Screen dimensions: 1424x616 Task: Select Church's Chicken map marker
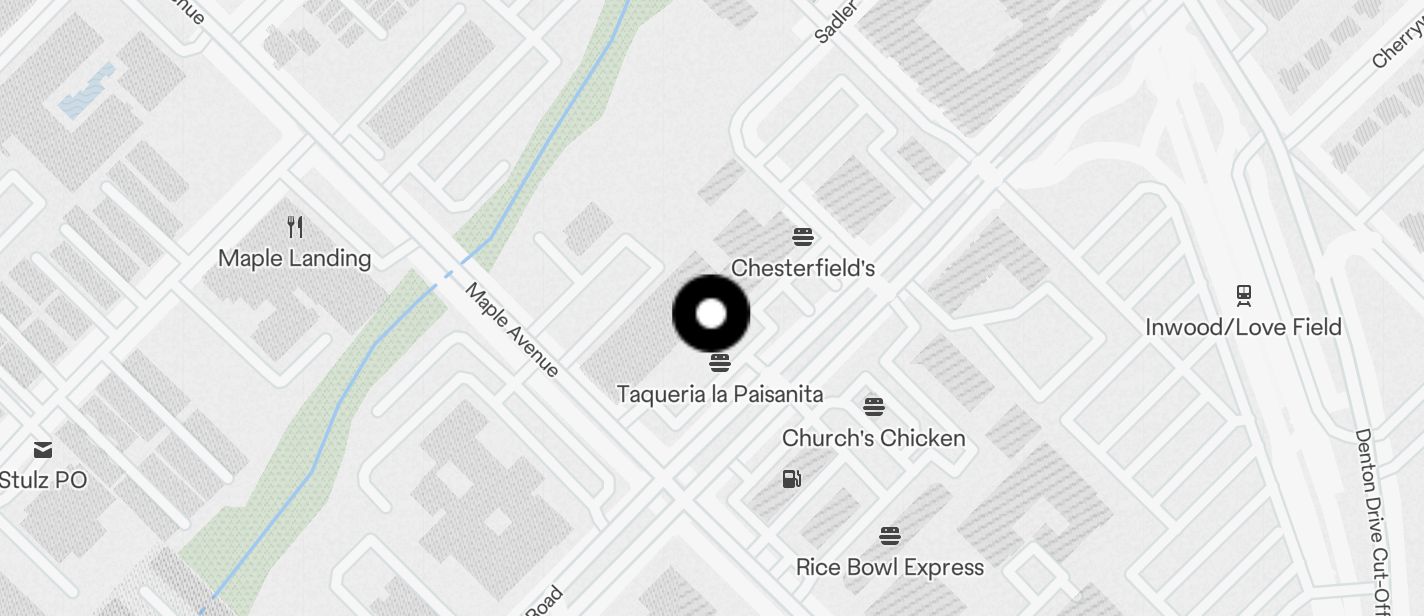(874, 407)
